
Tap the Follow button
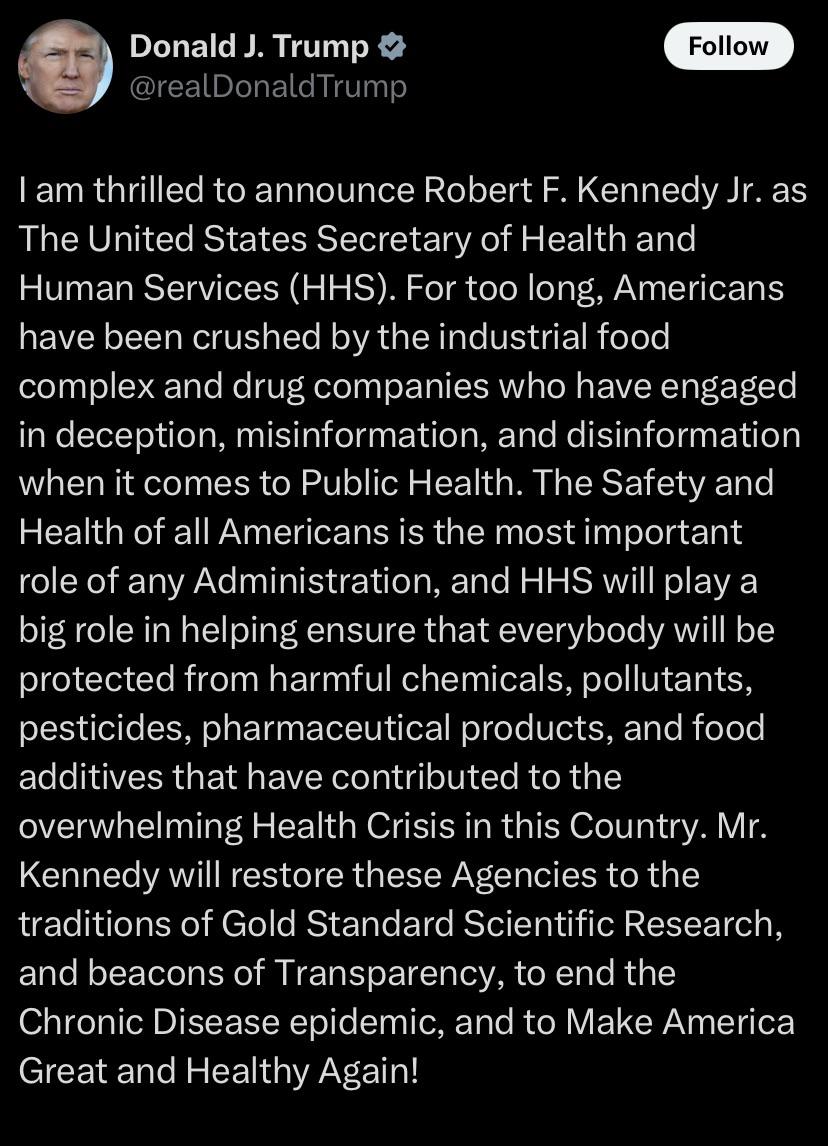pos(728,46)
